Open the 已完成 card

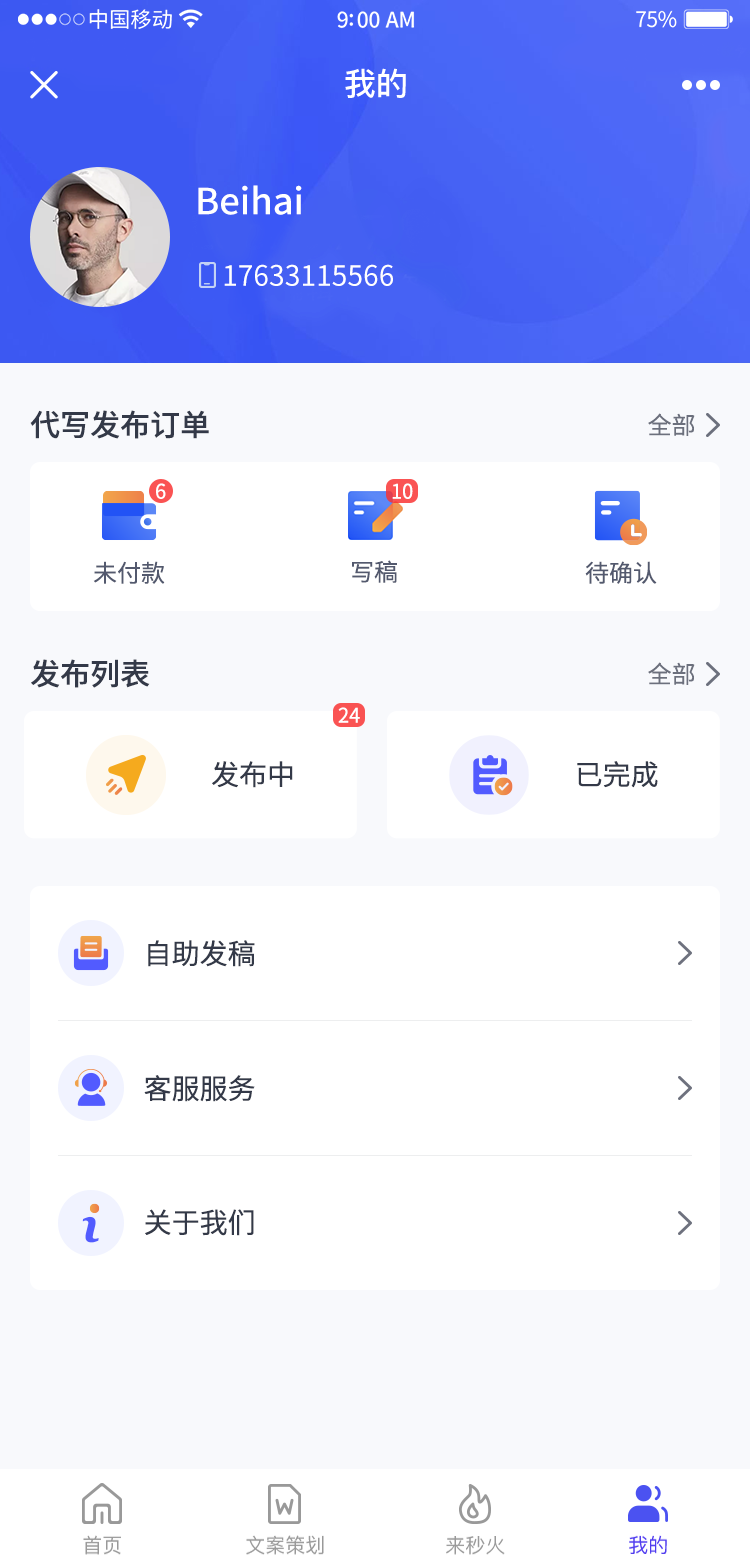pyautogui.click(x=553, y=775)
